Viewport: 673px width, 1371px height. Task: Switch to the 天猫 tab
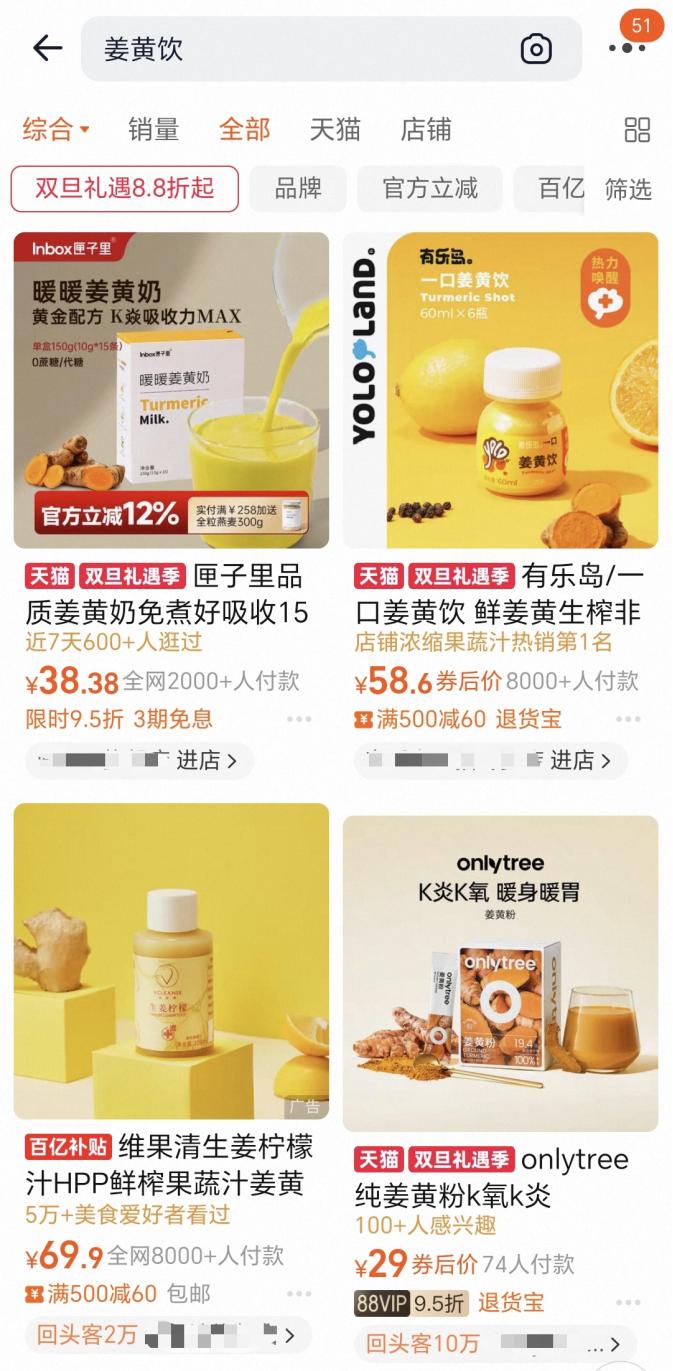coord(335,129)
